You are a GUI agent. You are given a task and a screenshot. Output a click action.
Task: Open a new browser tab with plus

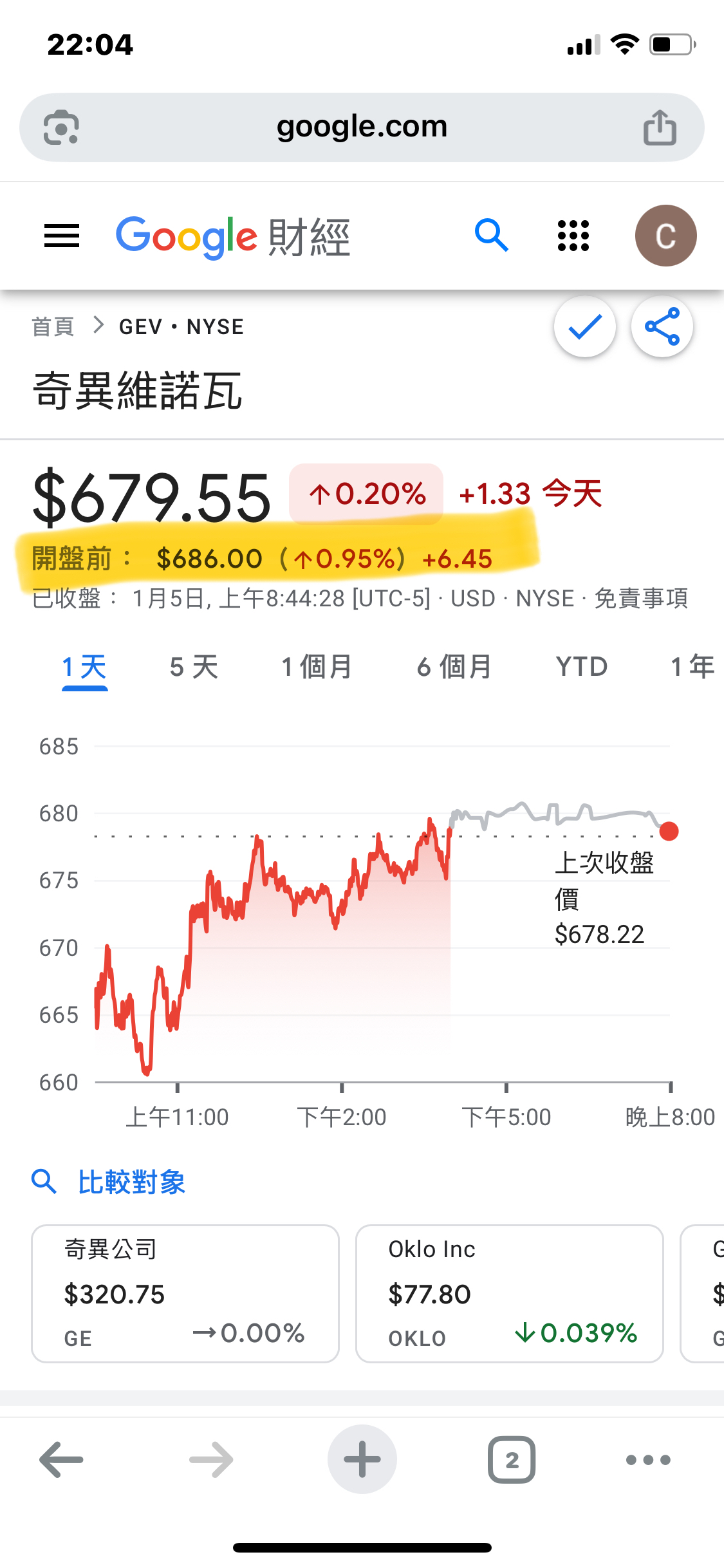pos(362,1459)
